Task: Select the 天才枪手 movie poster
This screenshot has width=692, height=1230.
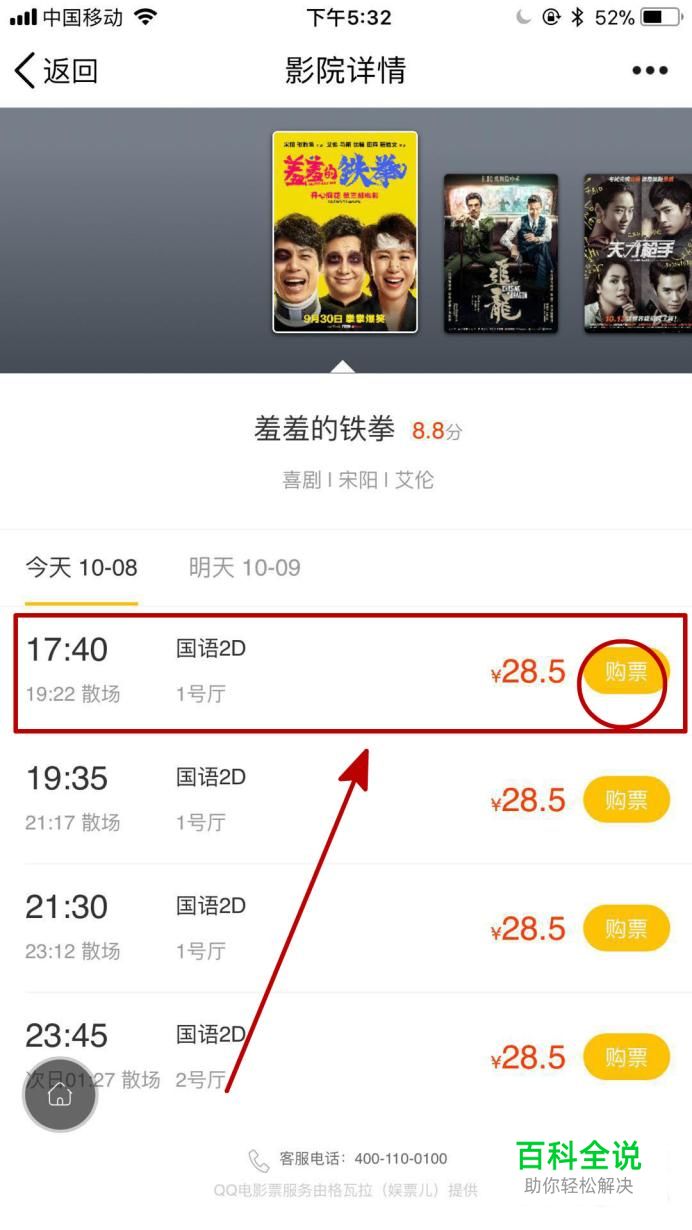Action: 638,254
